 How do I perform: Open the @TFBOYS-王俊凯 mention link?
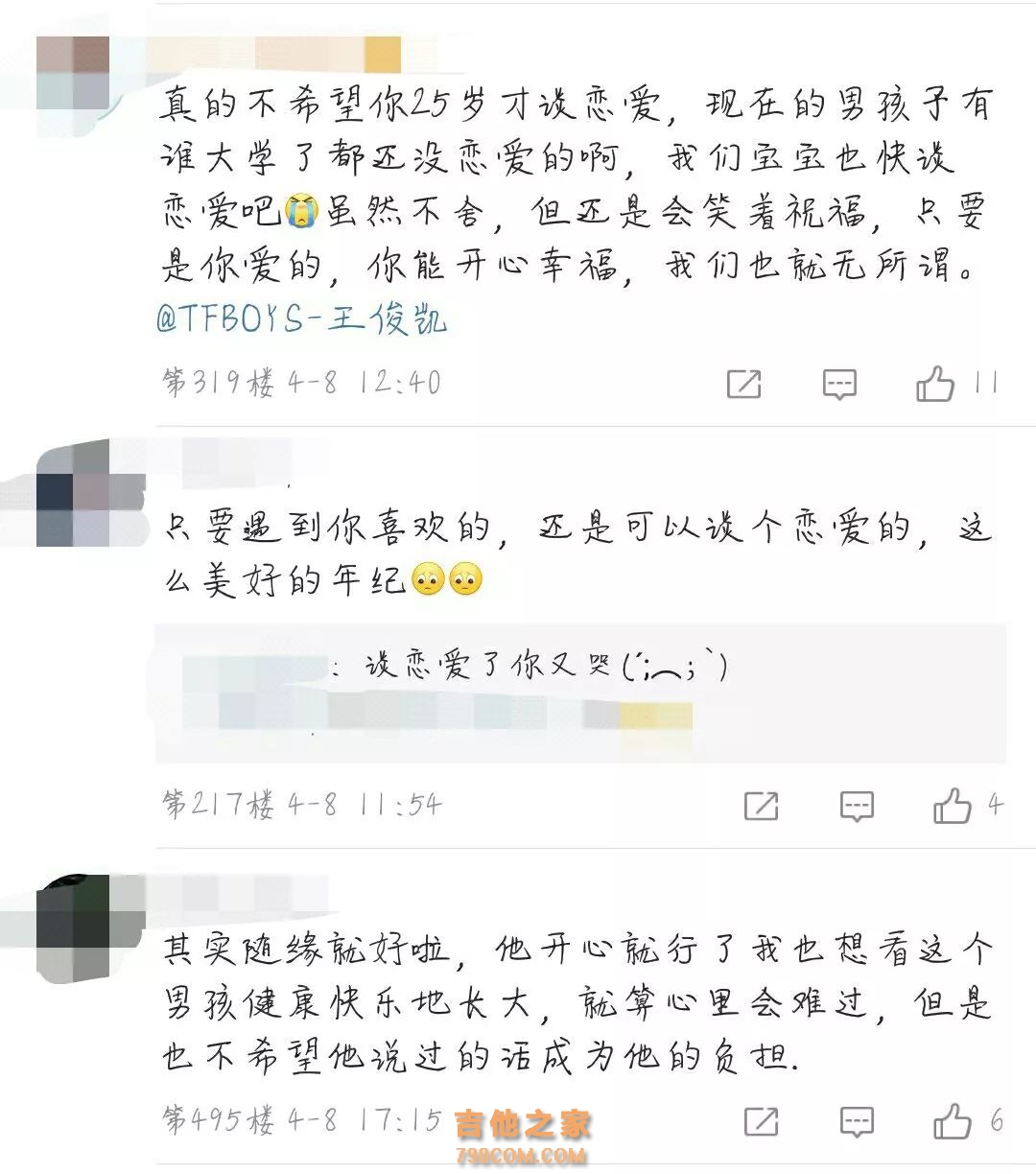302,319
